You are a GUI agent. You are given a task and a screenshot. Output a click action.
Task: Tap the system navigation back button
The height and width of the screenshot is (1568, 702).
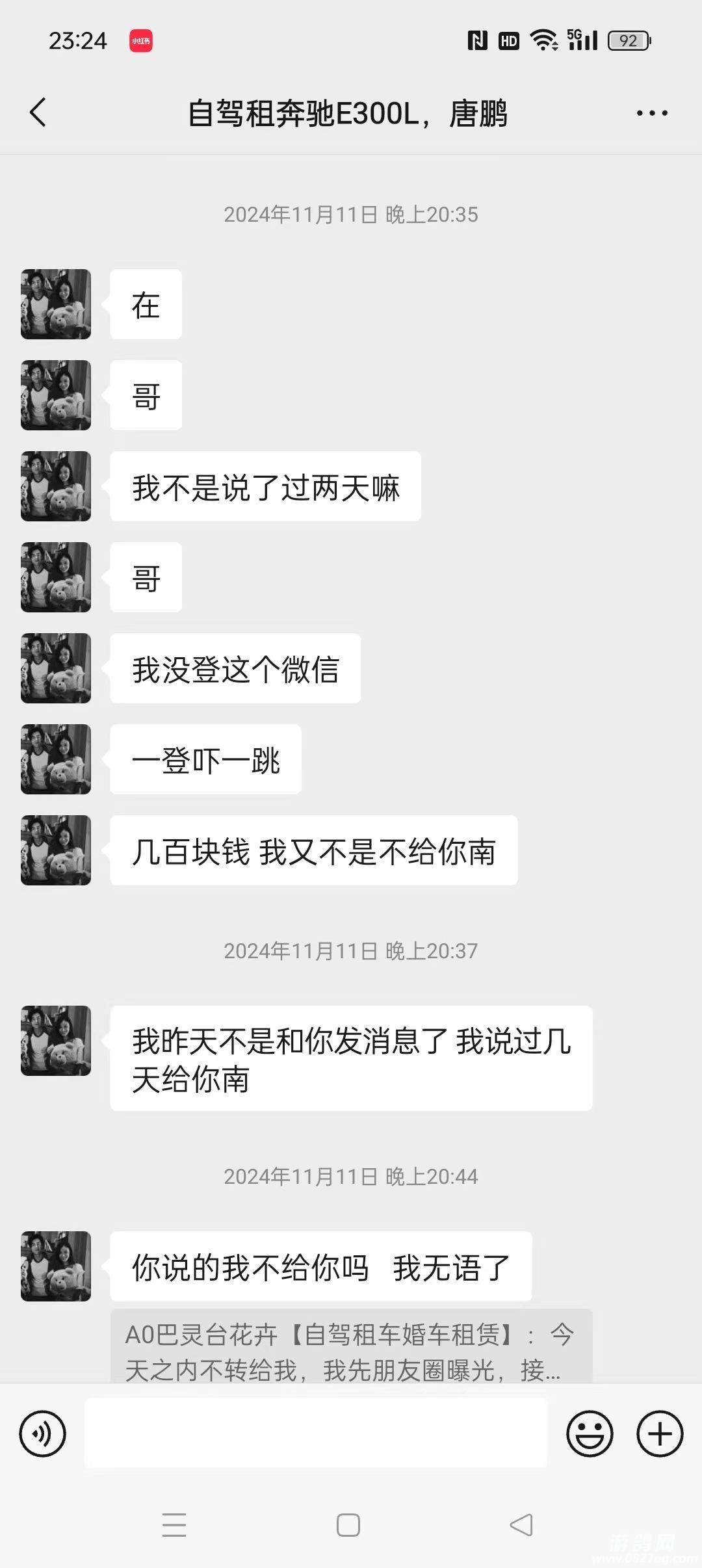[x=521, y=1524]
